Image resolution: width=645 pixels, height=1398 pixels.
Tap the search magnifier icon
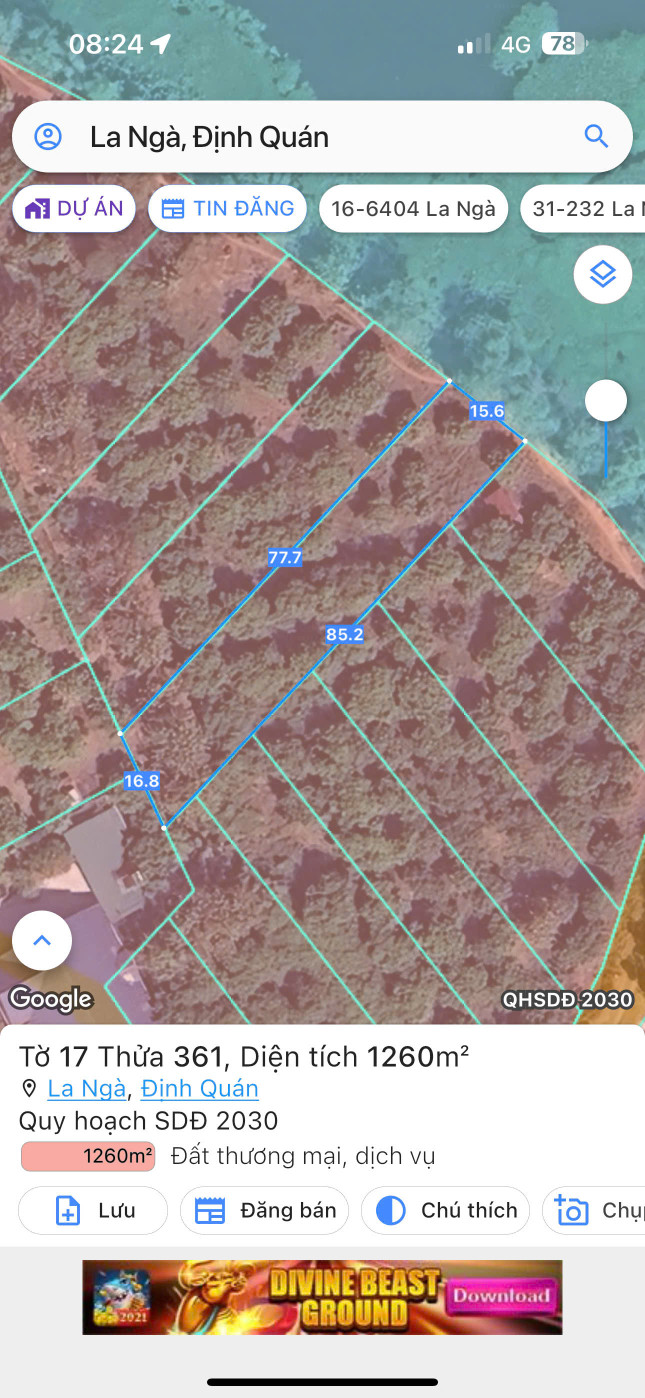tap(596, 137)
